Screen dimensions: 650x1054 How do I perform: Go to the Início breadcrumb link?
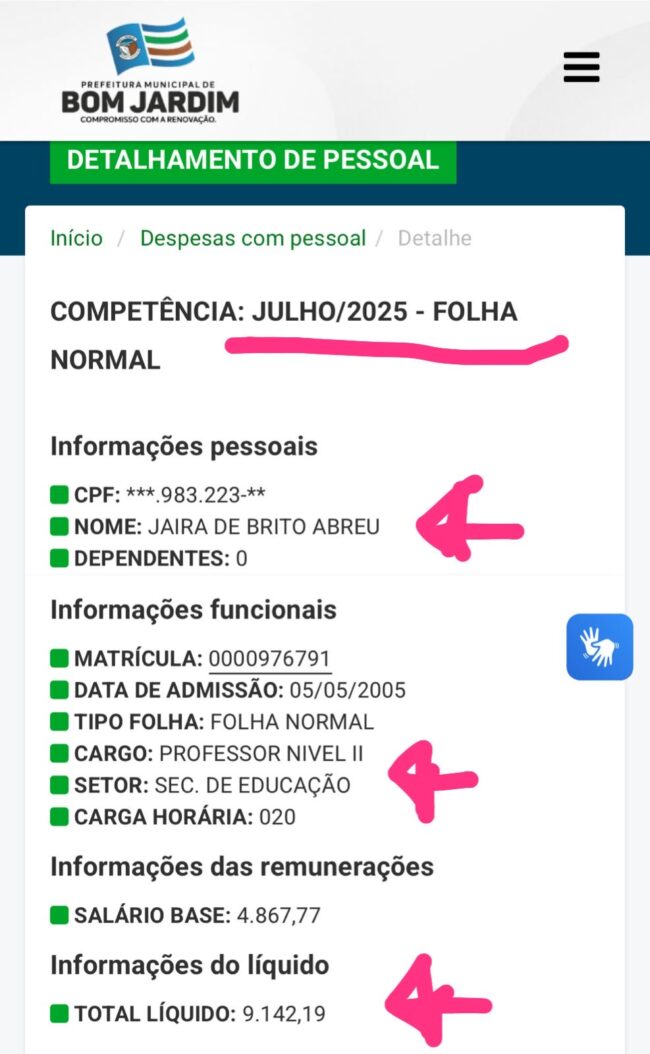pos(76,238)
